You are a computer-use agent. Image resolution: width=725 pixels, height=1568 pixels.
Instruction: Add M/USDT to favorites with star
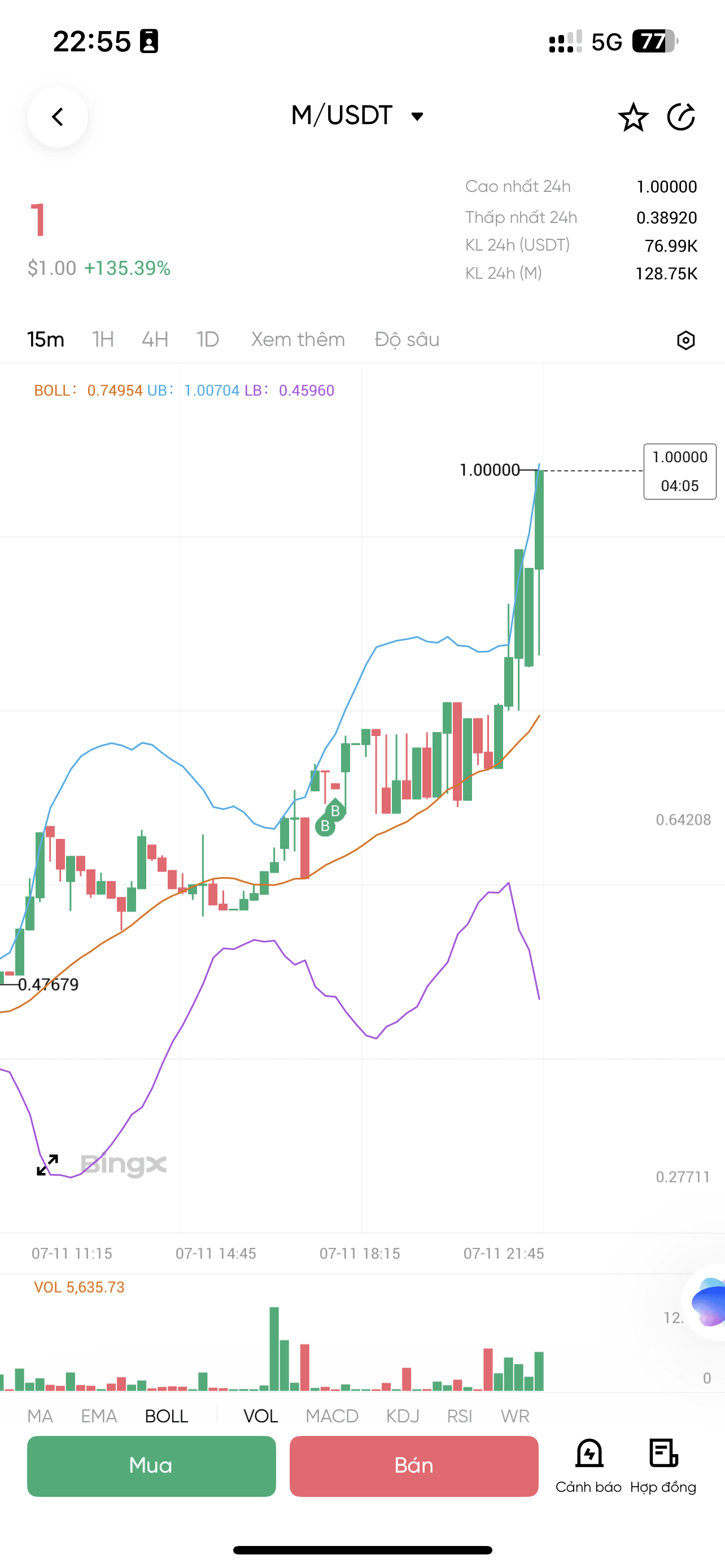[632, 117]
